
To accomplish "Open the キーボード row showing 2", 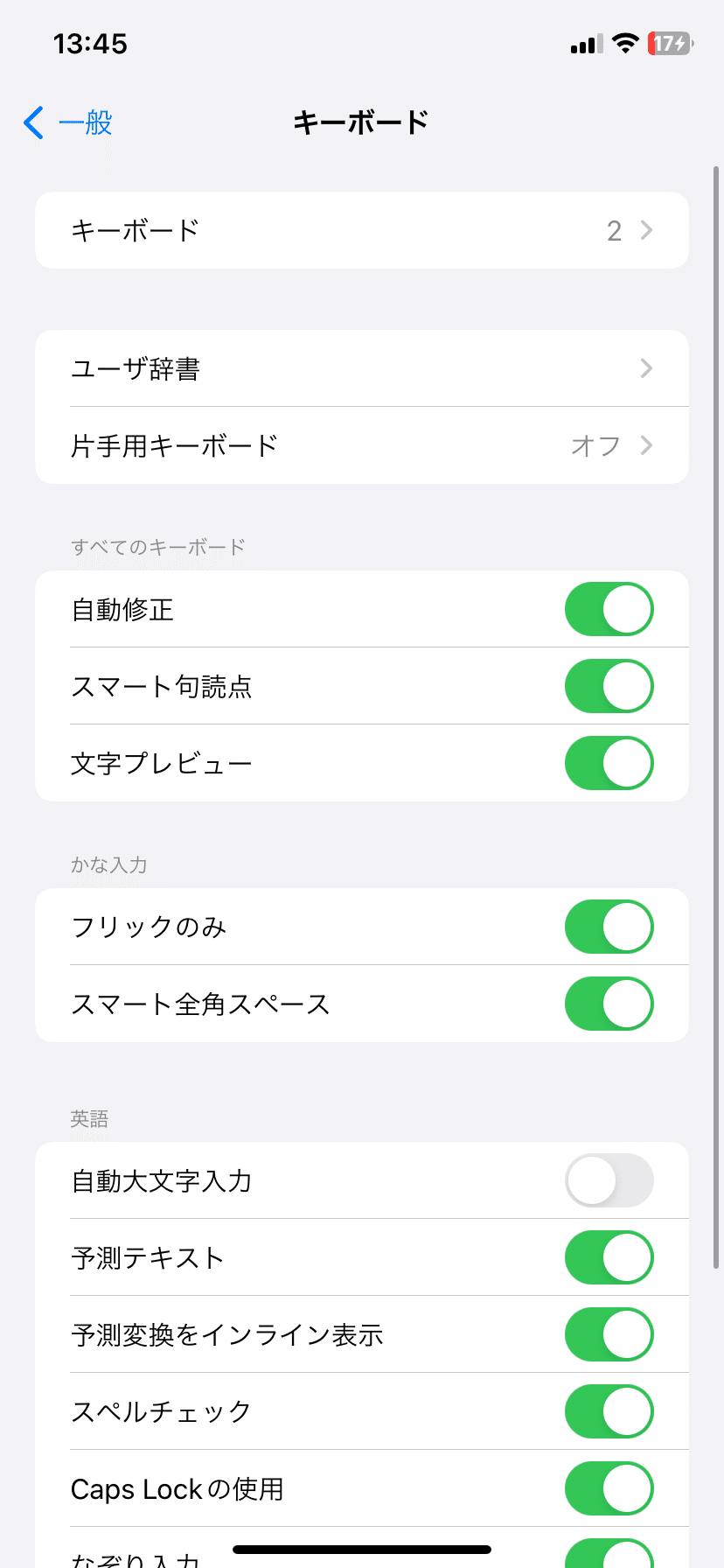I will (x=362, y=230).
